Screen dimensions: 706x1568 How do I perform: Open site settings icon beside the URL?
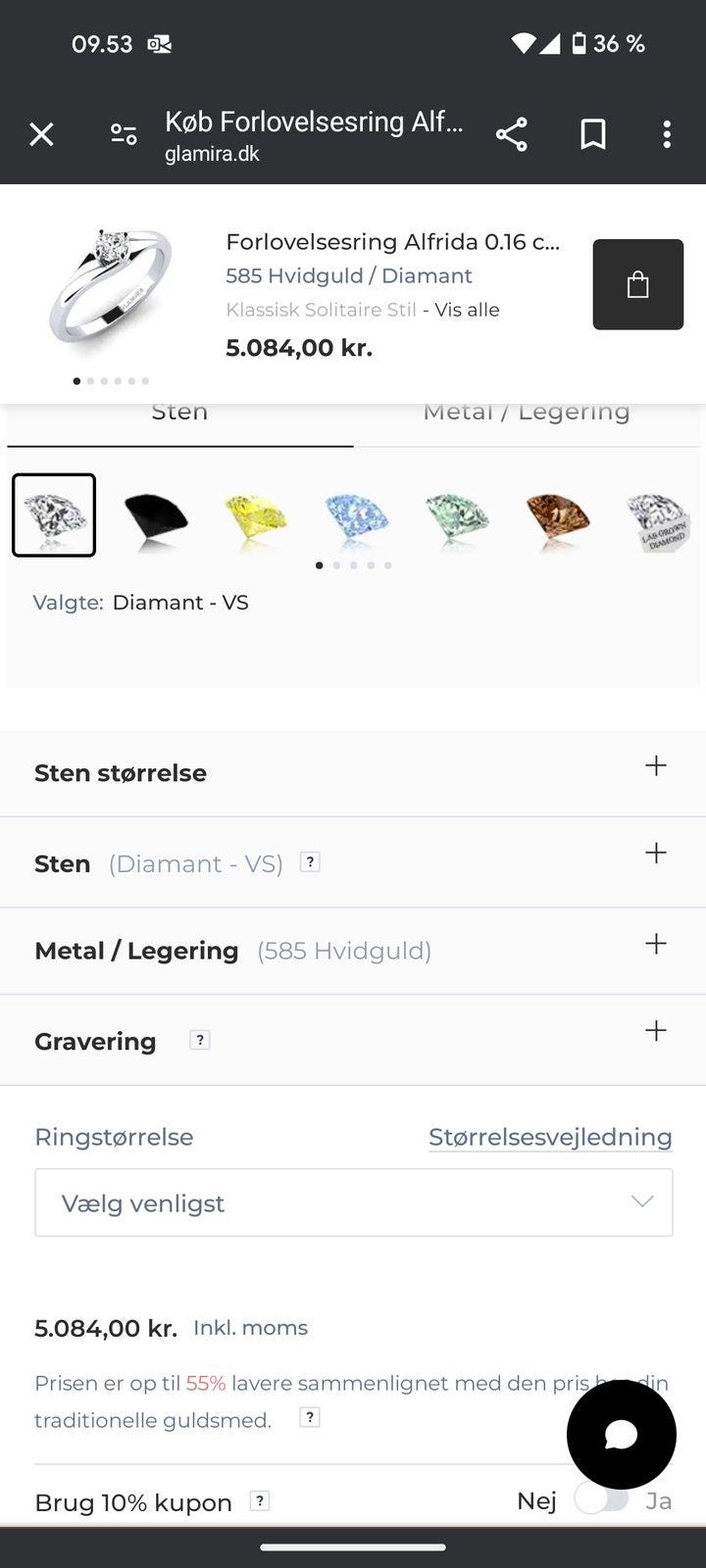click(124, 134)
